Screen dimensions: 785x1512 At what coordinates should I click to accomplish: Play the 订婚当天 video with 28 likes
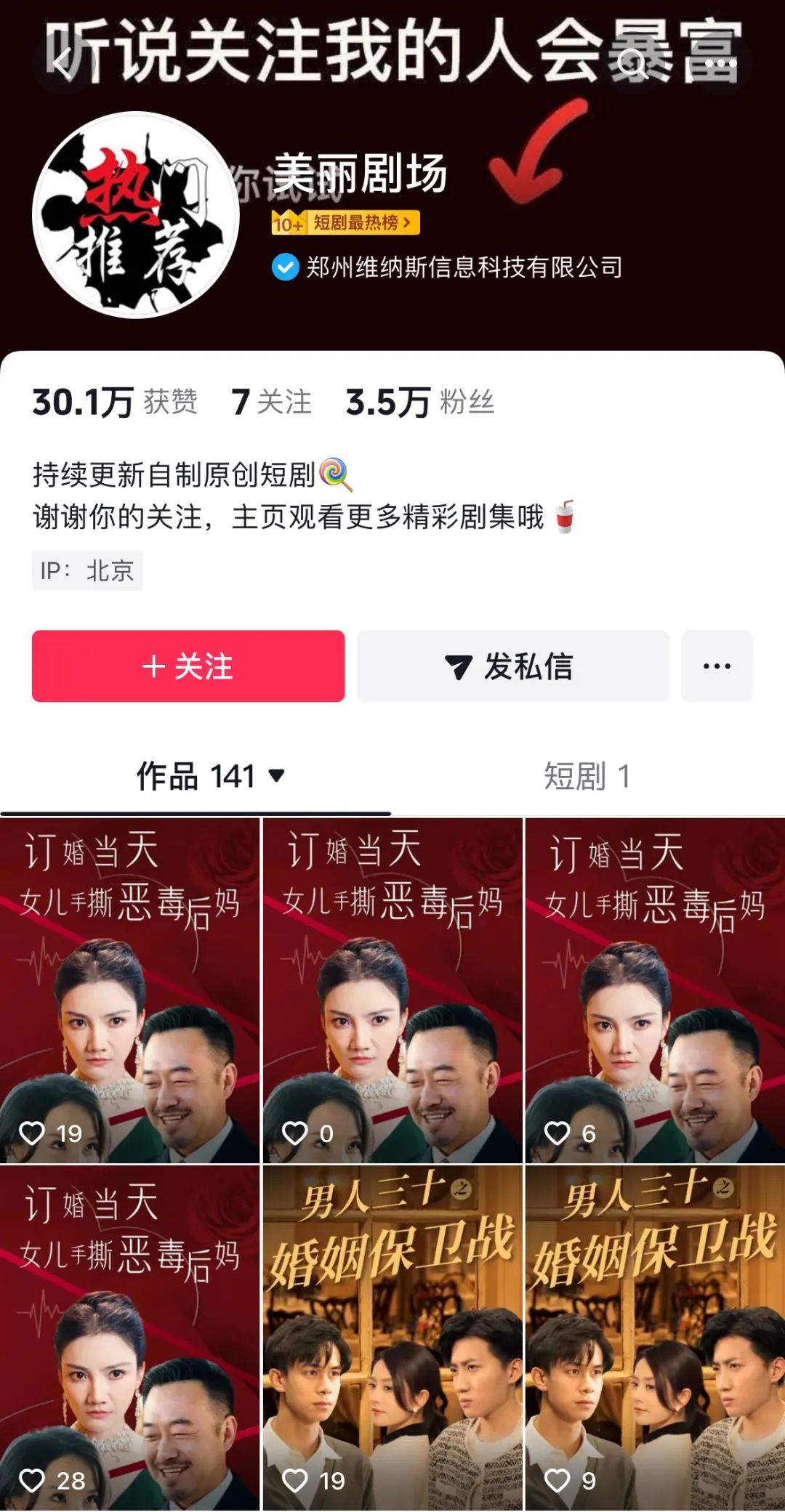[x=129, y=1337]
